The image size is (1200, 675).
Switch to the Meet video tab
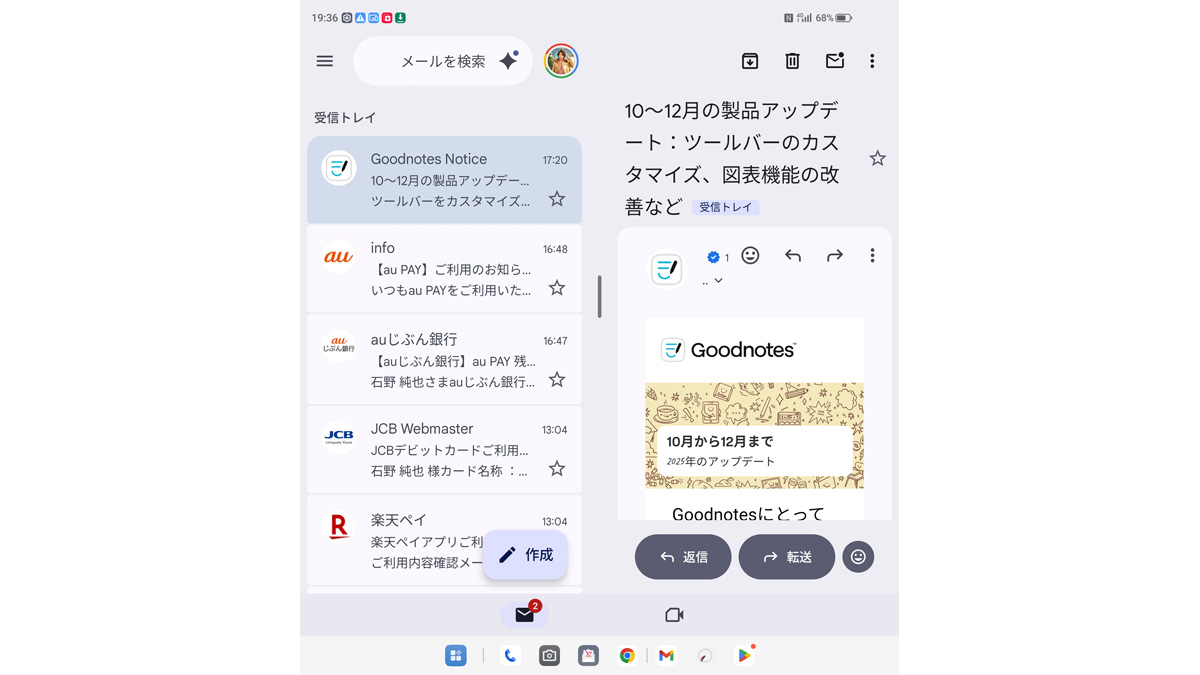coord(674,615)
